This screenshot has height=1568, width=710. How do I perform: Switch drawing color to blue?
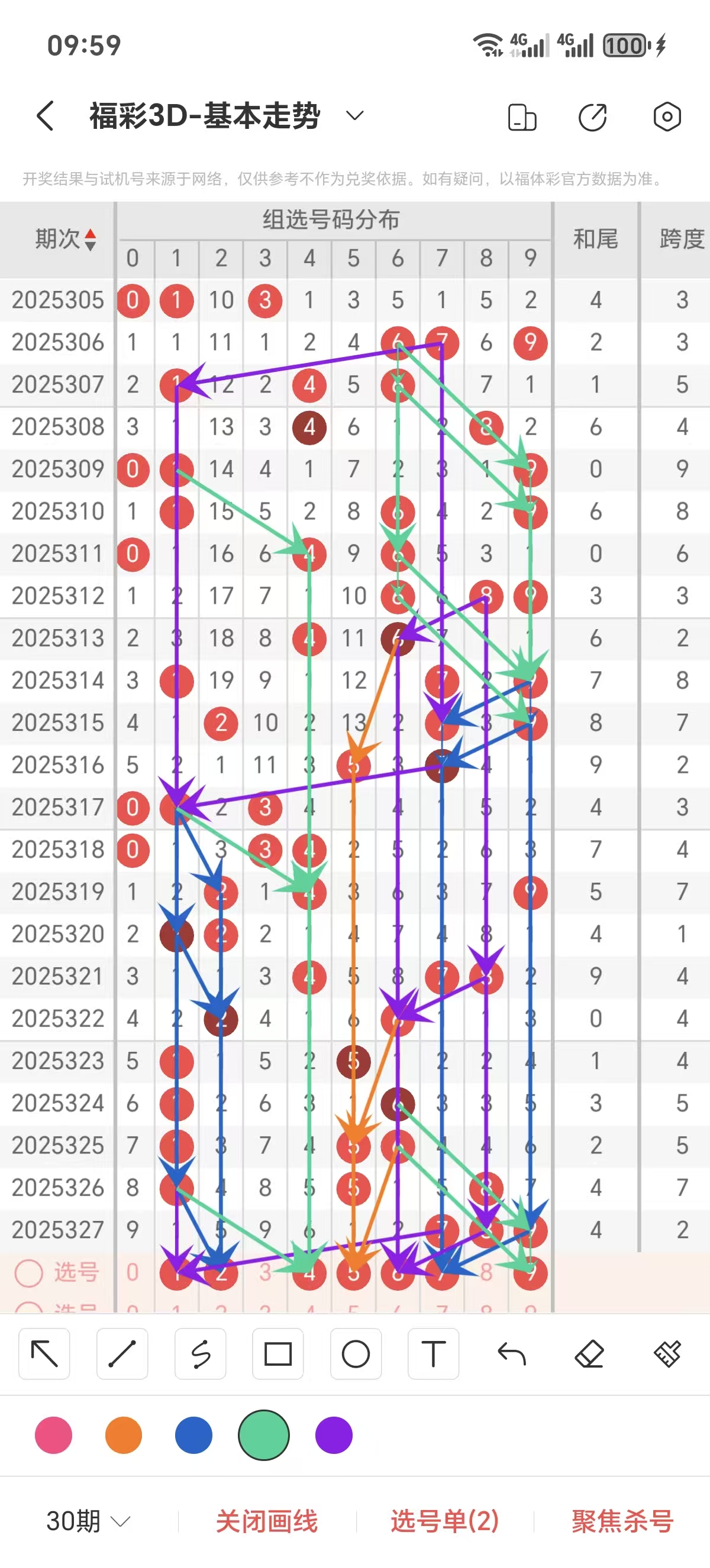tap(193, 1435)
